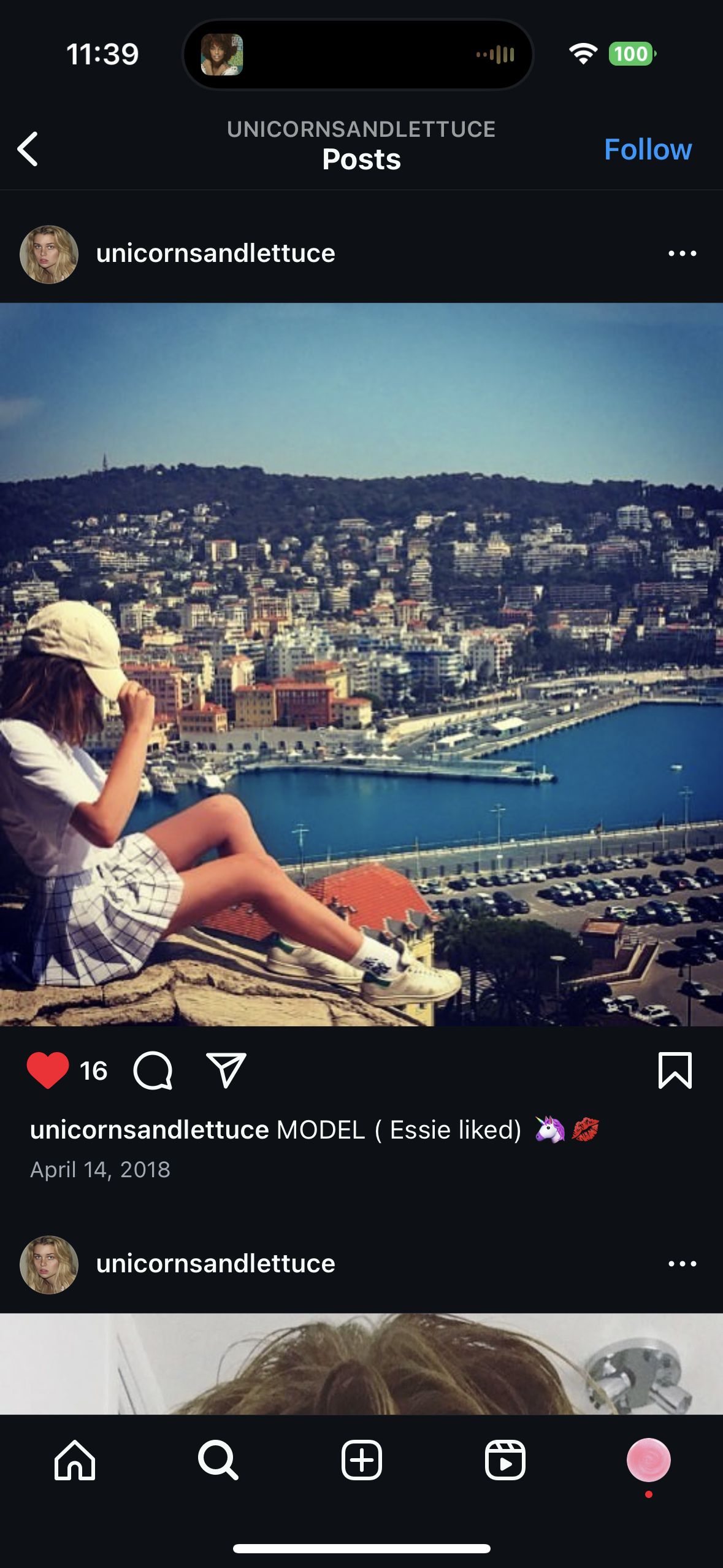Go back using the top-left arrow

(x=28, y=149)
